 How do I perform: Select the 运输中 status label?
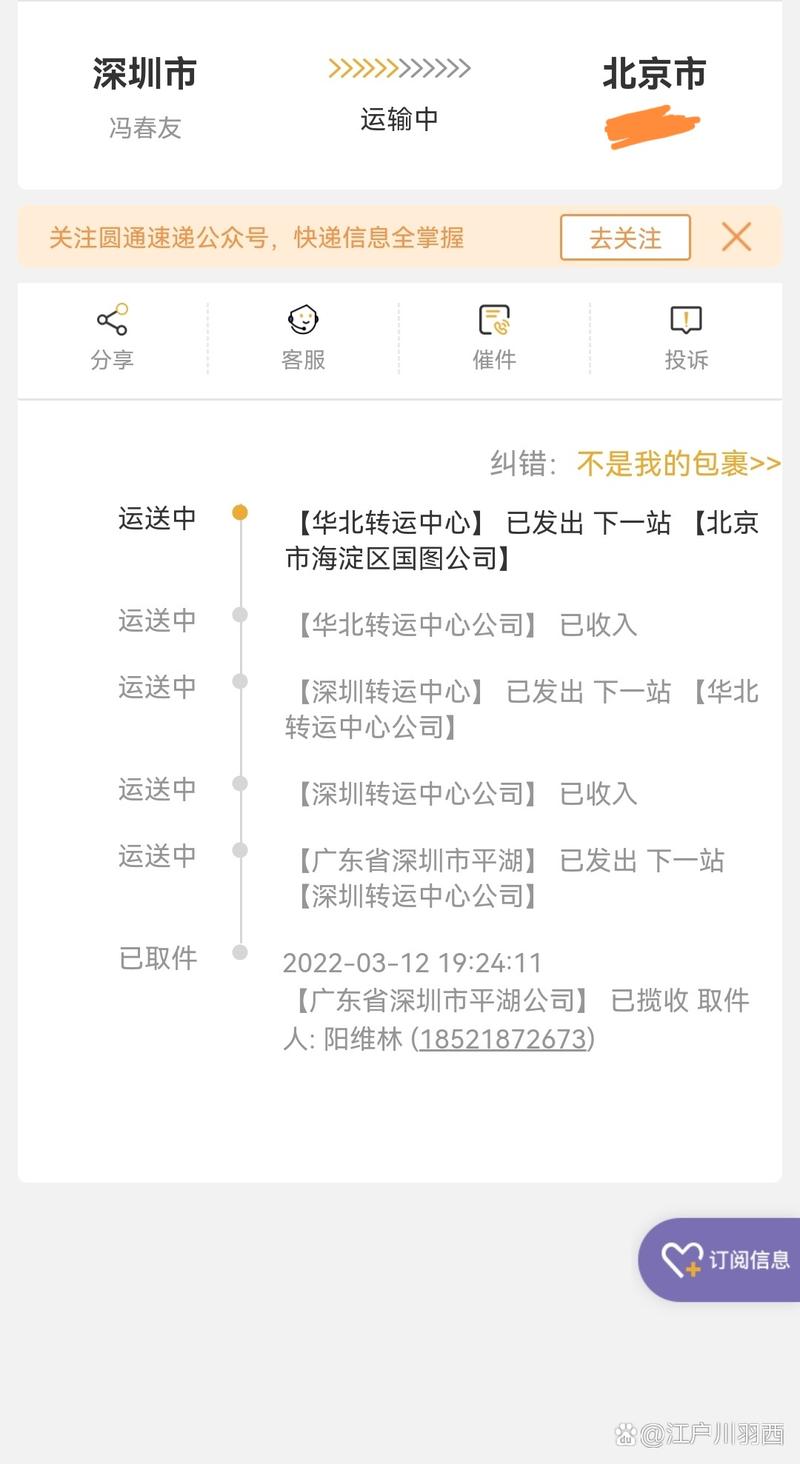coord(399,118)
